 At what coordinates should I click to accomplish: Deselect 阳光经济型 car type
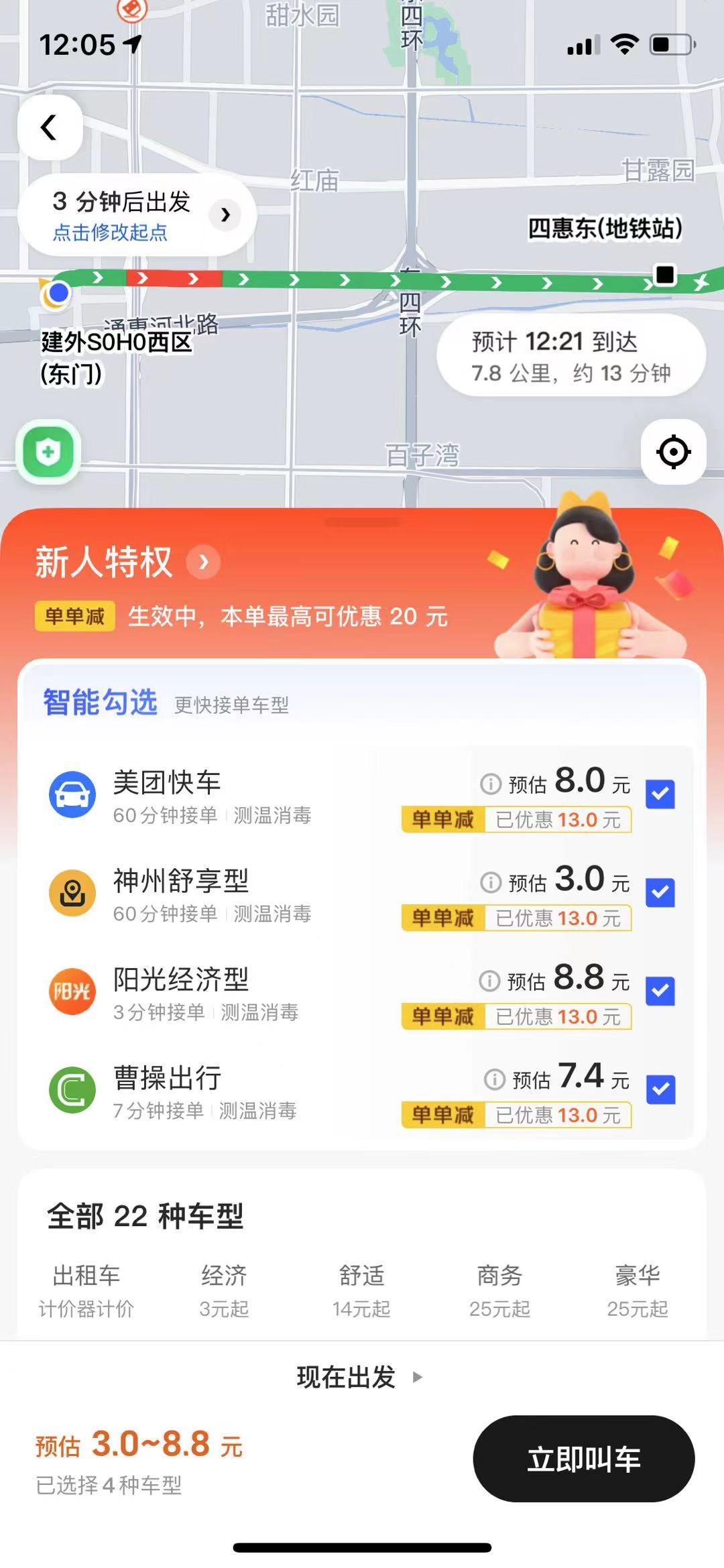tap(660, 991)
